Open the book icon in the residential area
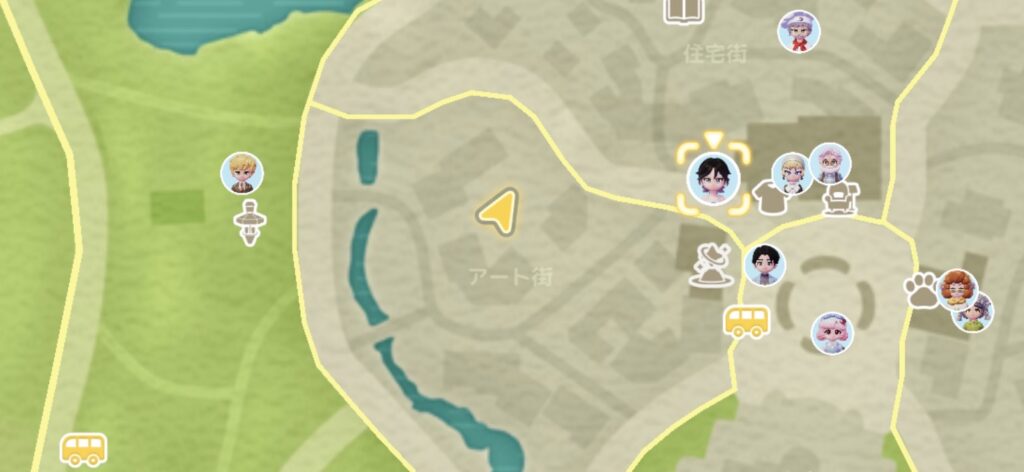The image size is (1024, 472). point(685,10)
